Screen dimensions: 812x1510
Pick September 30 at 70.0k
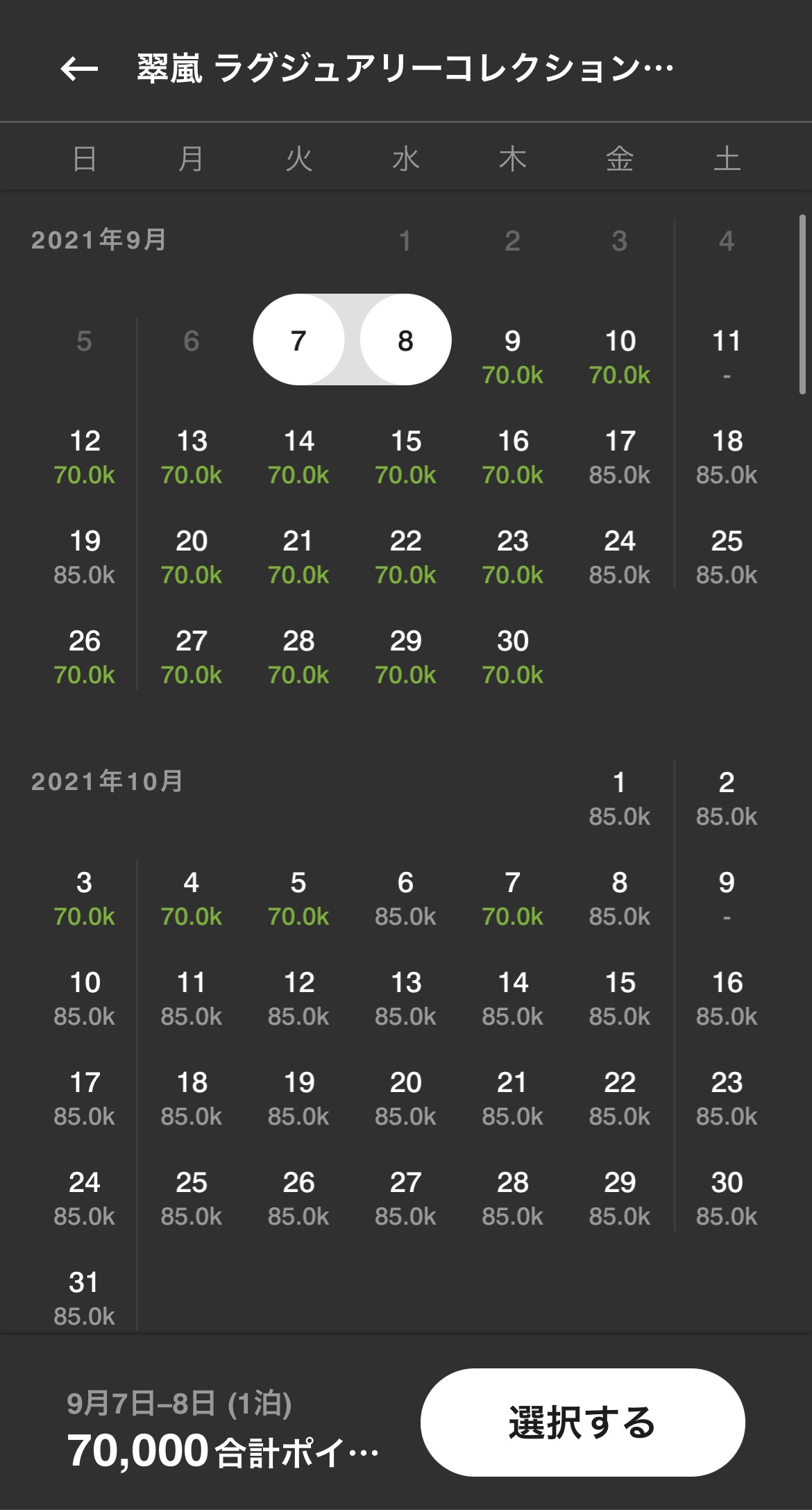click(x=512, y=656)
